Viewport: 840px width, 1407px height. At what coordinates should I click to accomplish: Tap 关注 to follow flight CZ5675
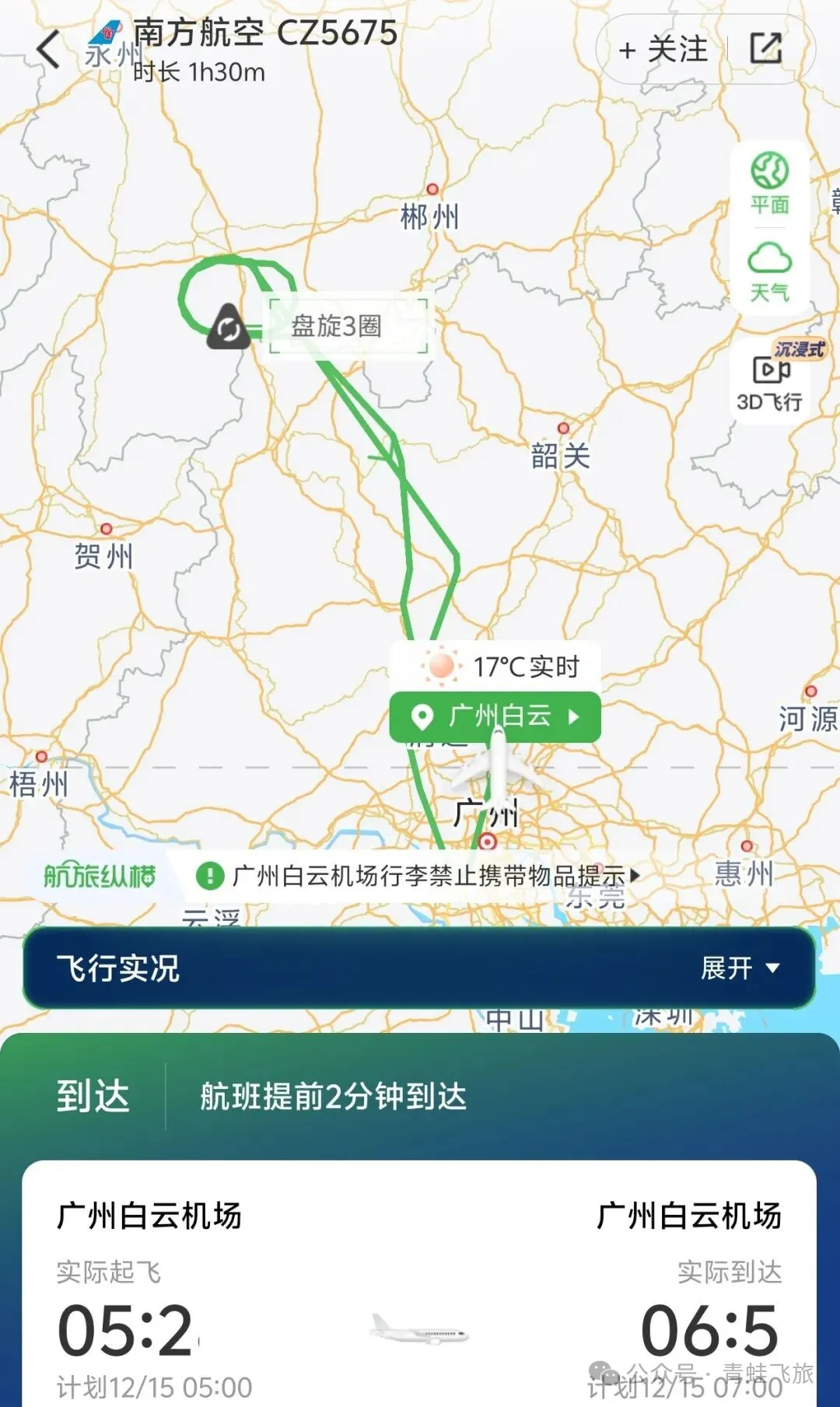(x=663, y=50)
